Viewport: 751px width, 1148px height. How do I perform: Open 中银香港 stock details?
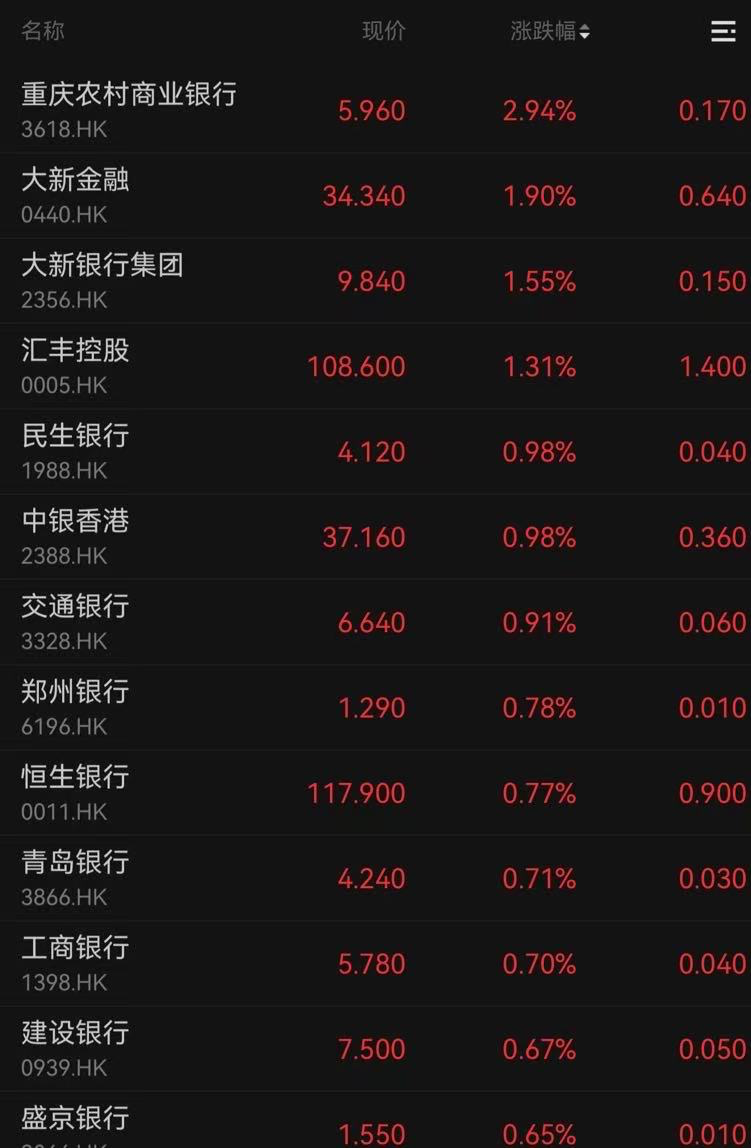click(76, 536)
